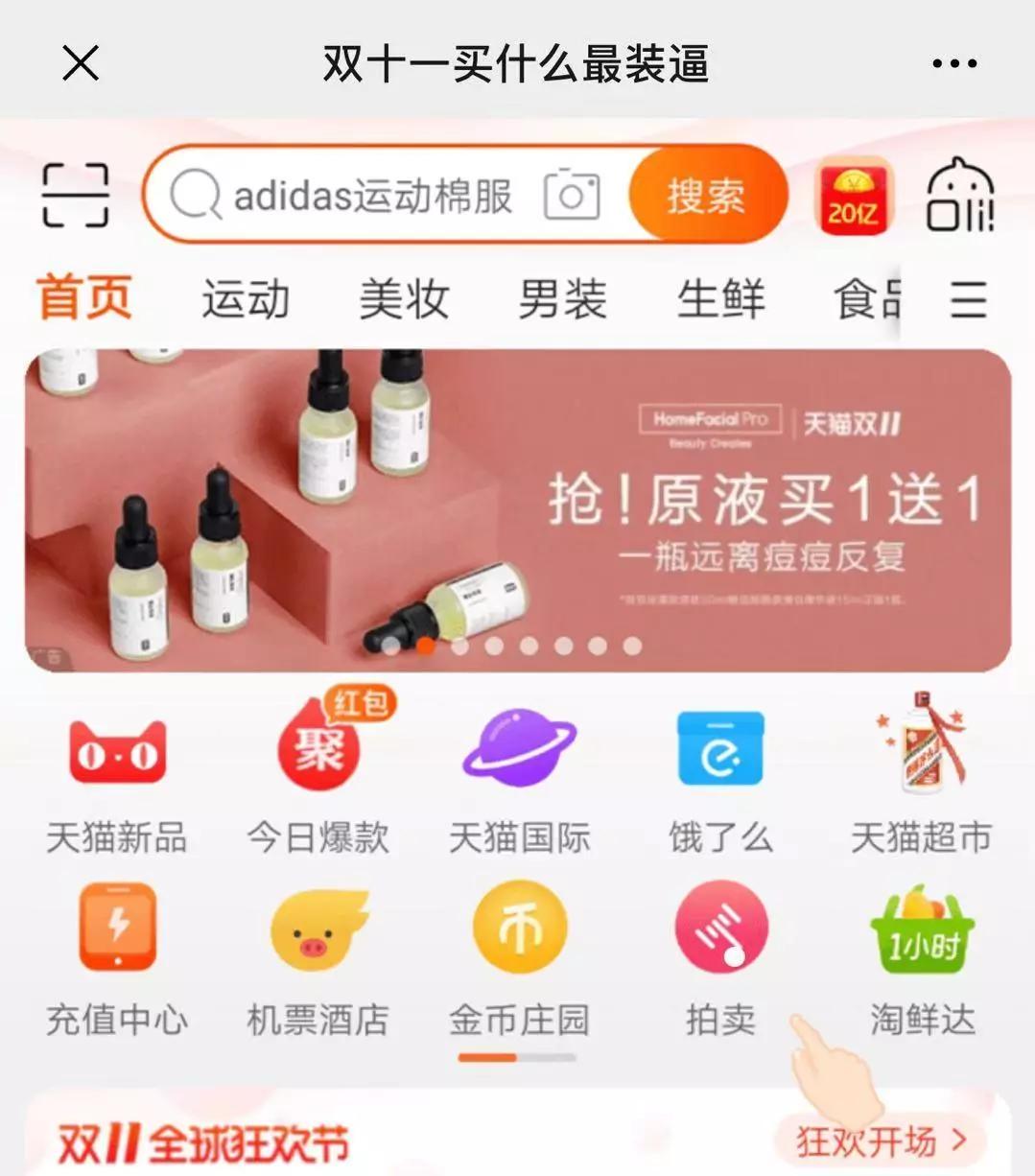Open the scan code icon
The image size is (1035, 1176).
(76, 196)
